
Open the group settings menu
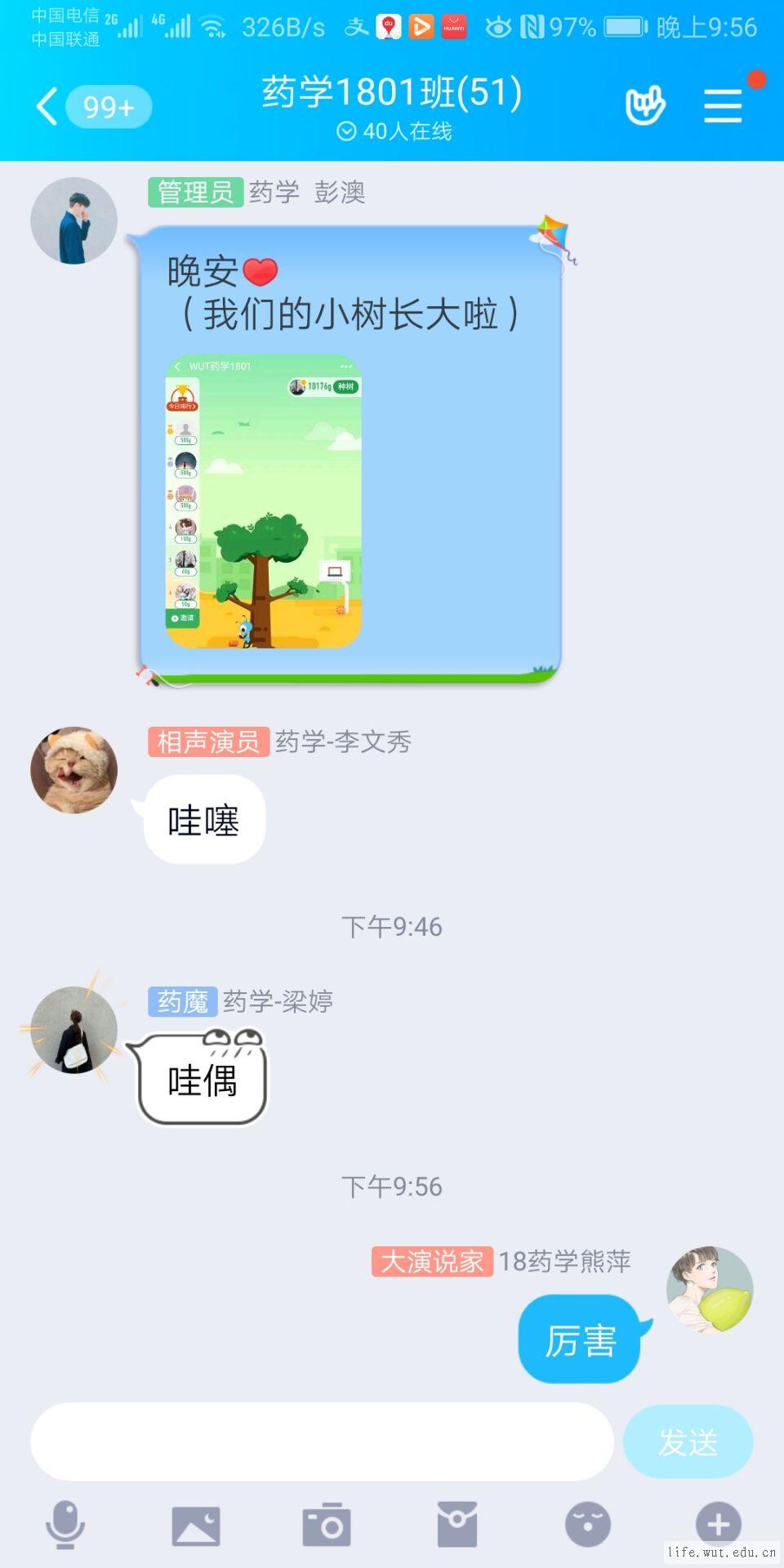pyautogui.click(x=724, y=106)
